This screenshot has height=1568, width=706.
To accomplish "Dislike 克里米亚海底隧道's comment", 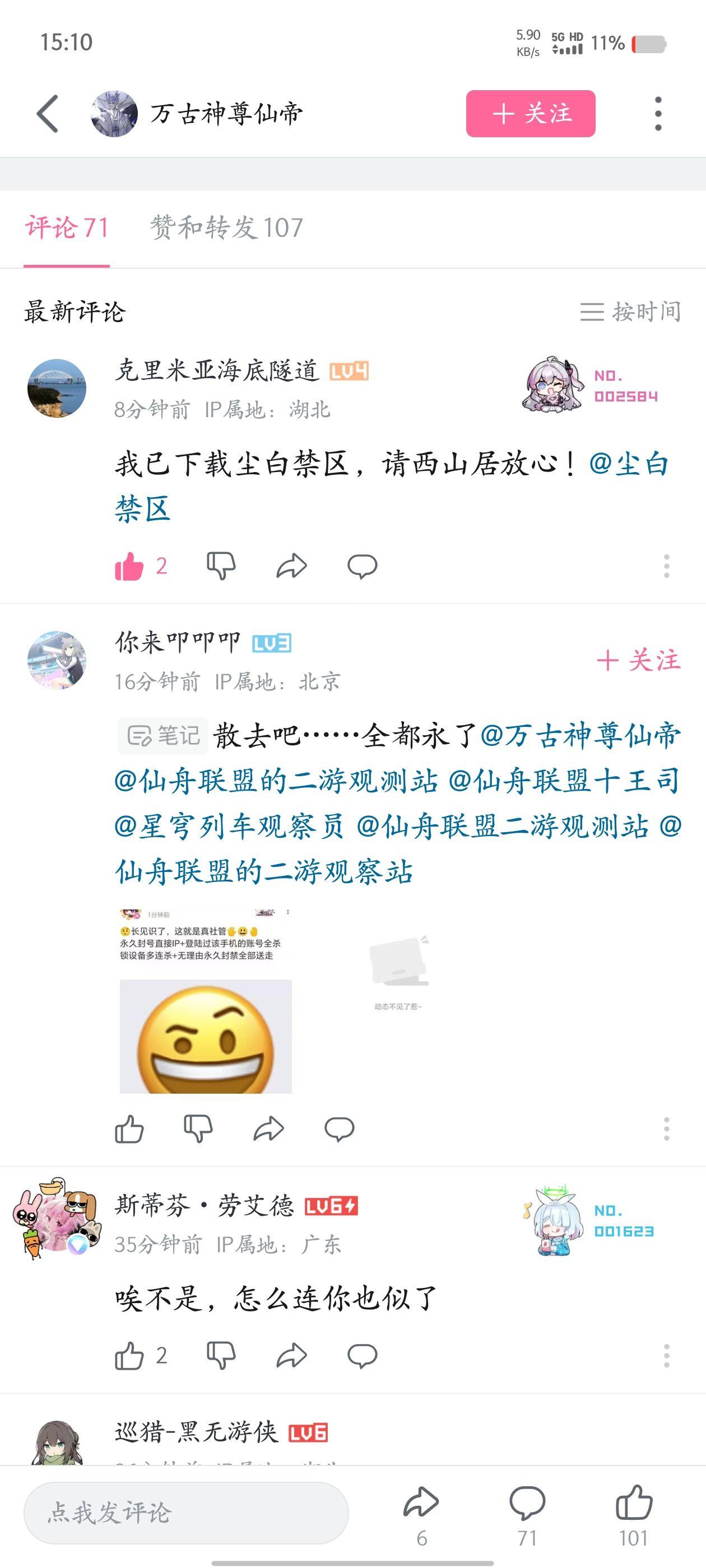I will pyautogui.click(x=221, y=566).
